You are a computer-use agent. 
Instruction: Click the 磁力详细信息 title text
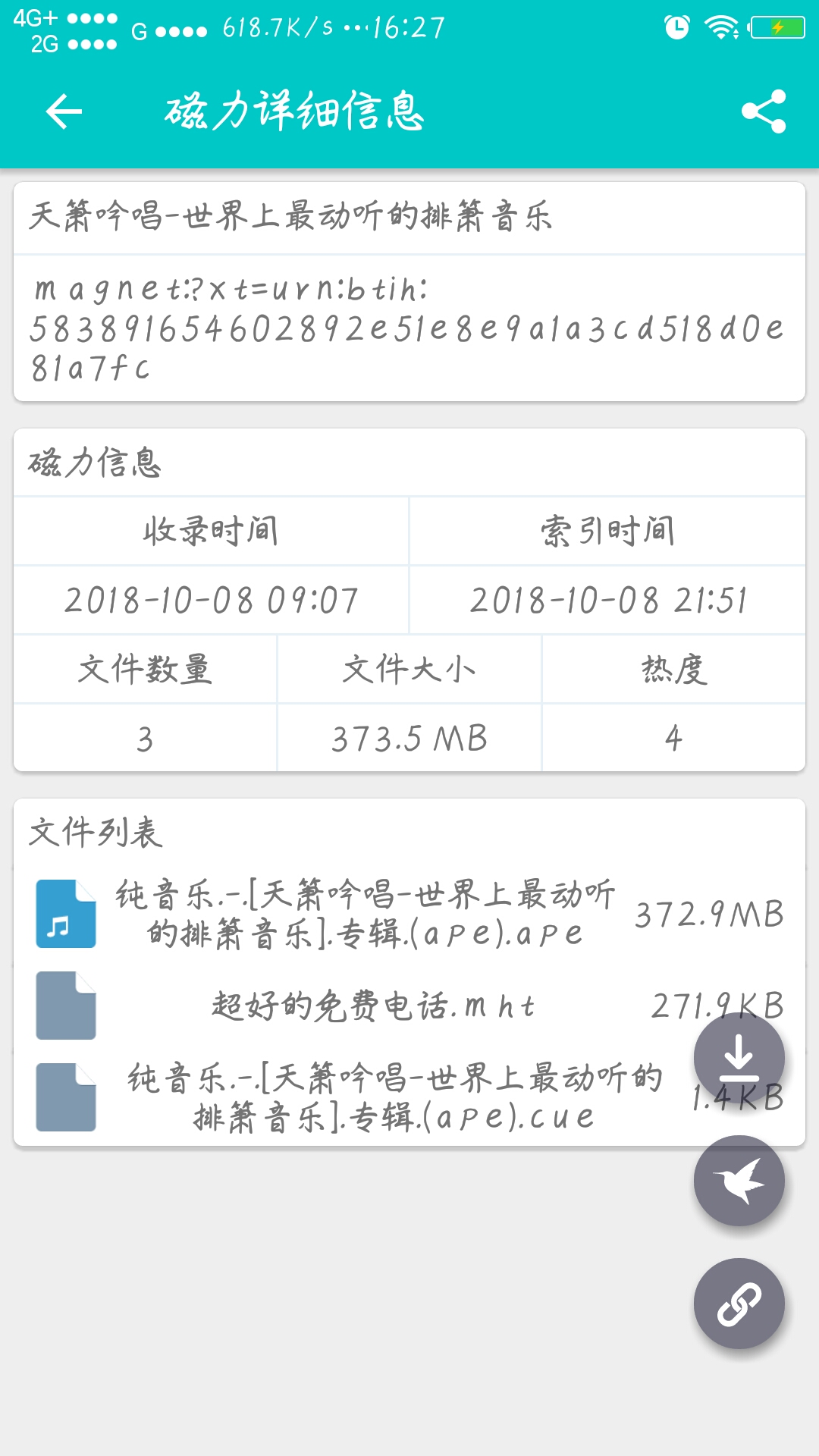296,112
